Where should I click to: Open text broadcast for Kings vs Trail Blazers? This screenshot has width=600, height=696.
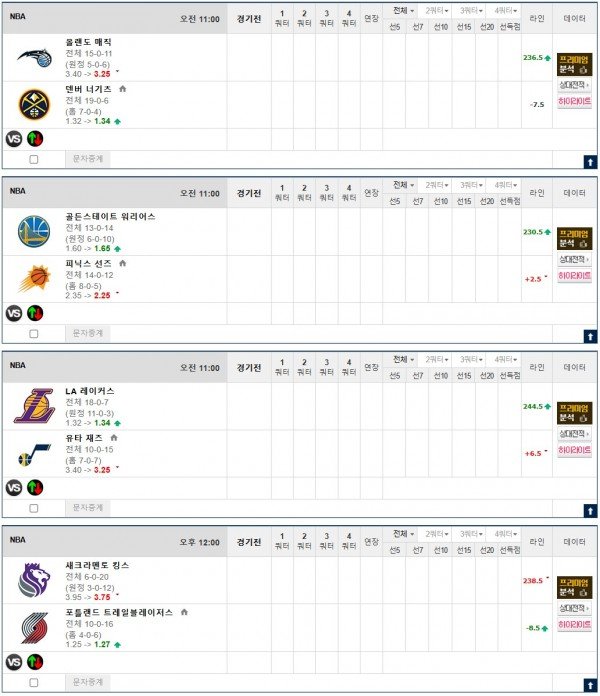point(89,682)
